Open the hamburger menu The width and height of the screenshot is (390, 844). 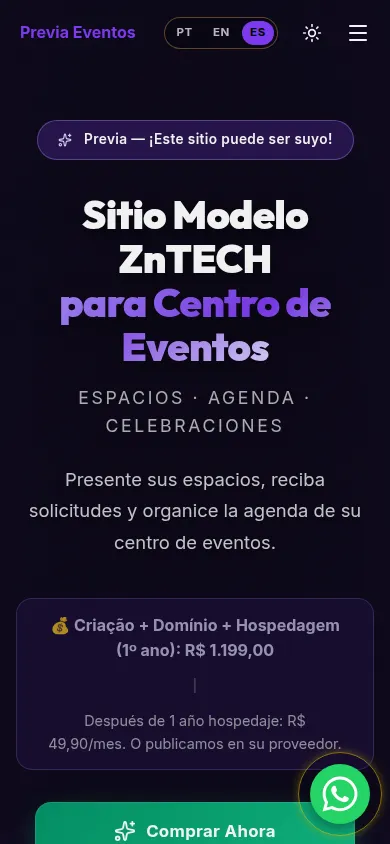pyautogui.click(x=358, y=33)
